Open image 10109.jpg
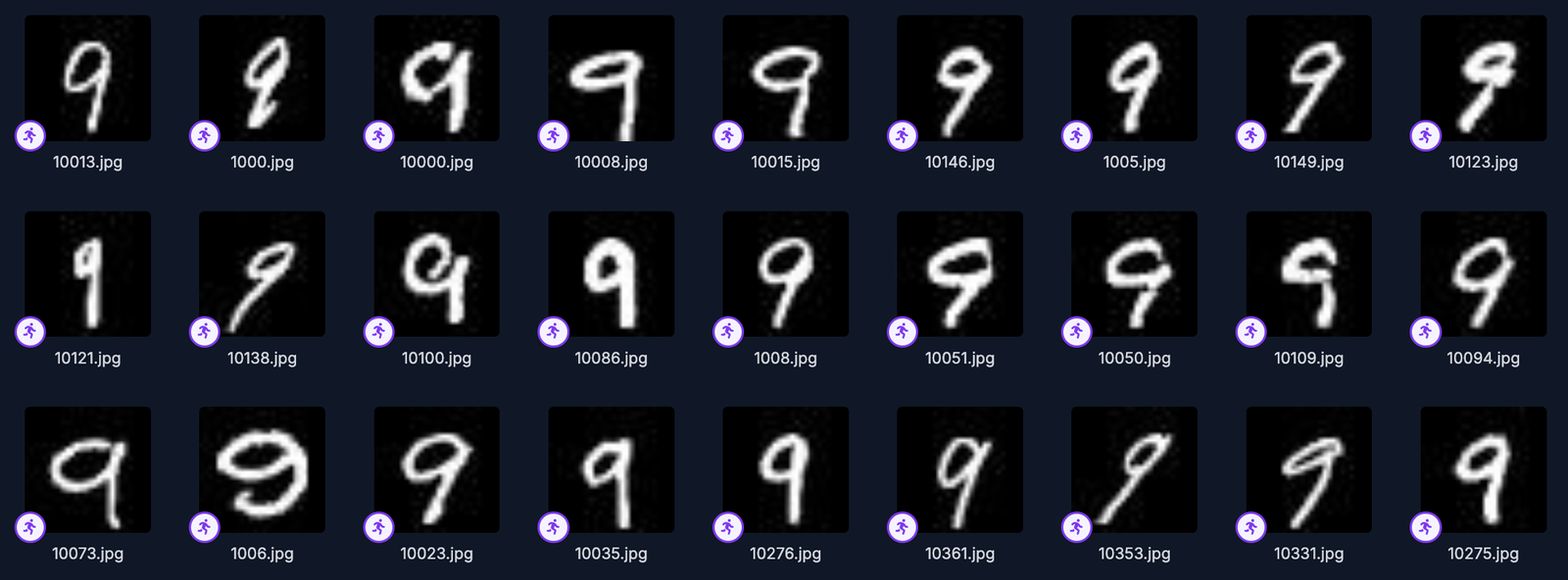1568x580 pixels. tap(1309, 274)
